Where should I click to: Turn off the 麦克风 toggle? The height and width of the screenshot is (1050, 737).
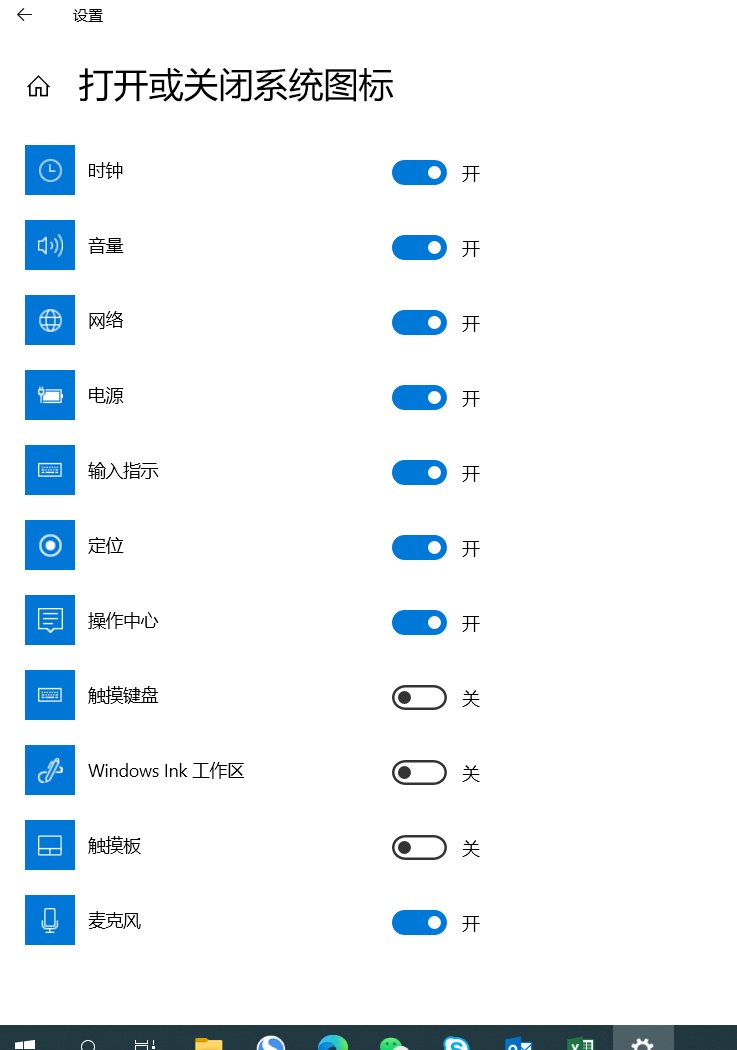419,922
